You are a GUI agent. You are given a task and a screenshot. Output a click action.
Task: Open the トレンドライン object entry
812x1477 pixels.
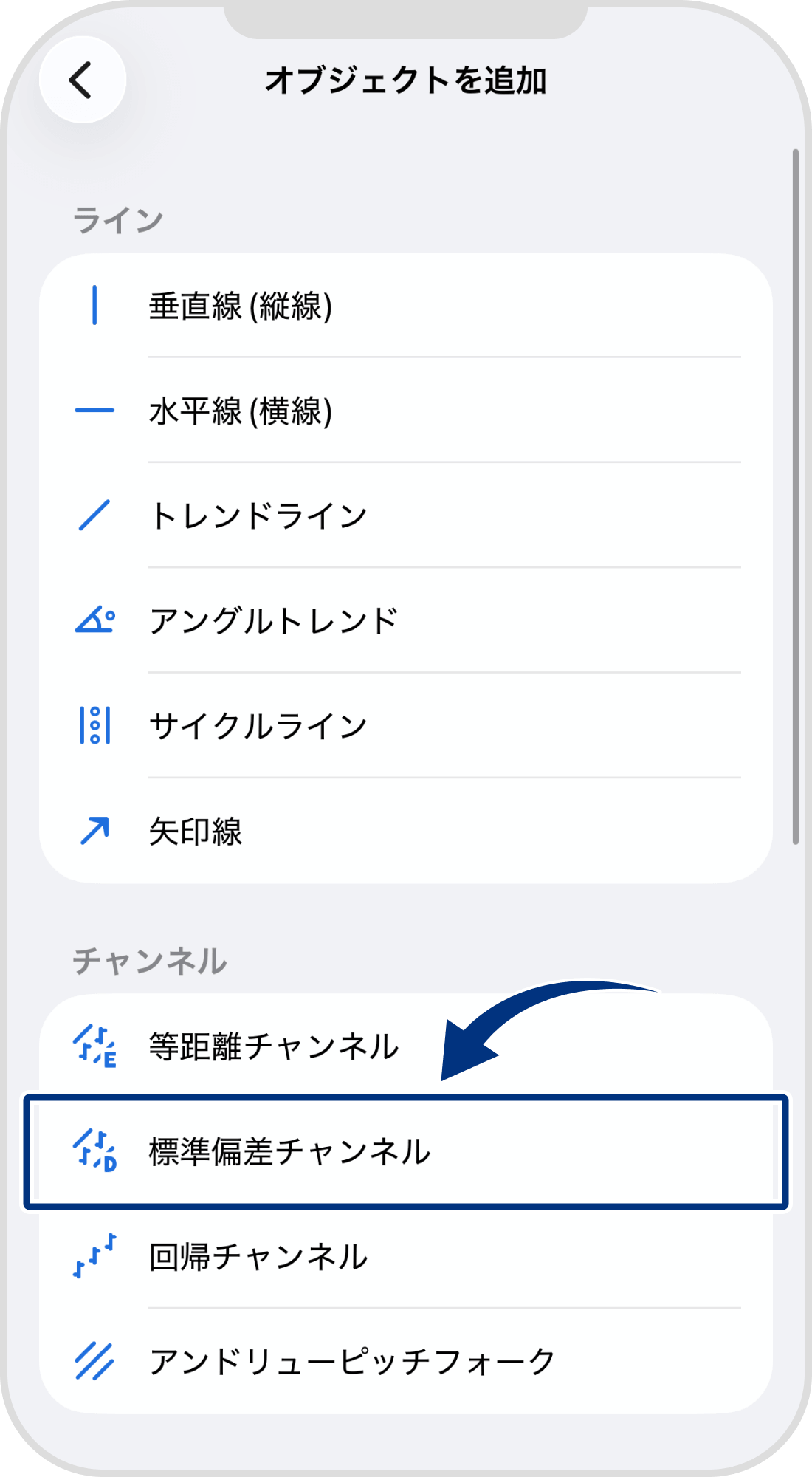point(258,515)
